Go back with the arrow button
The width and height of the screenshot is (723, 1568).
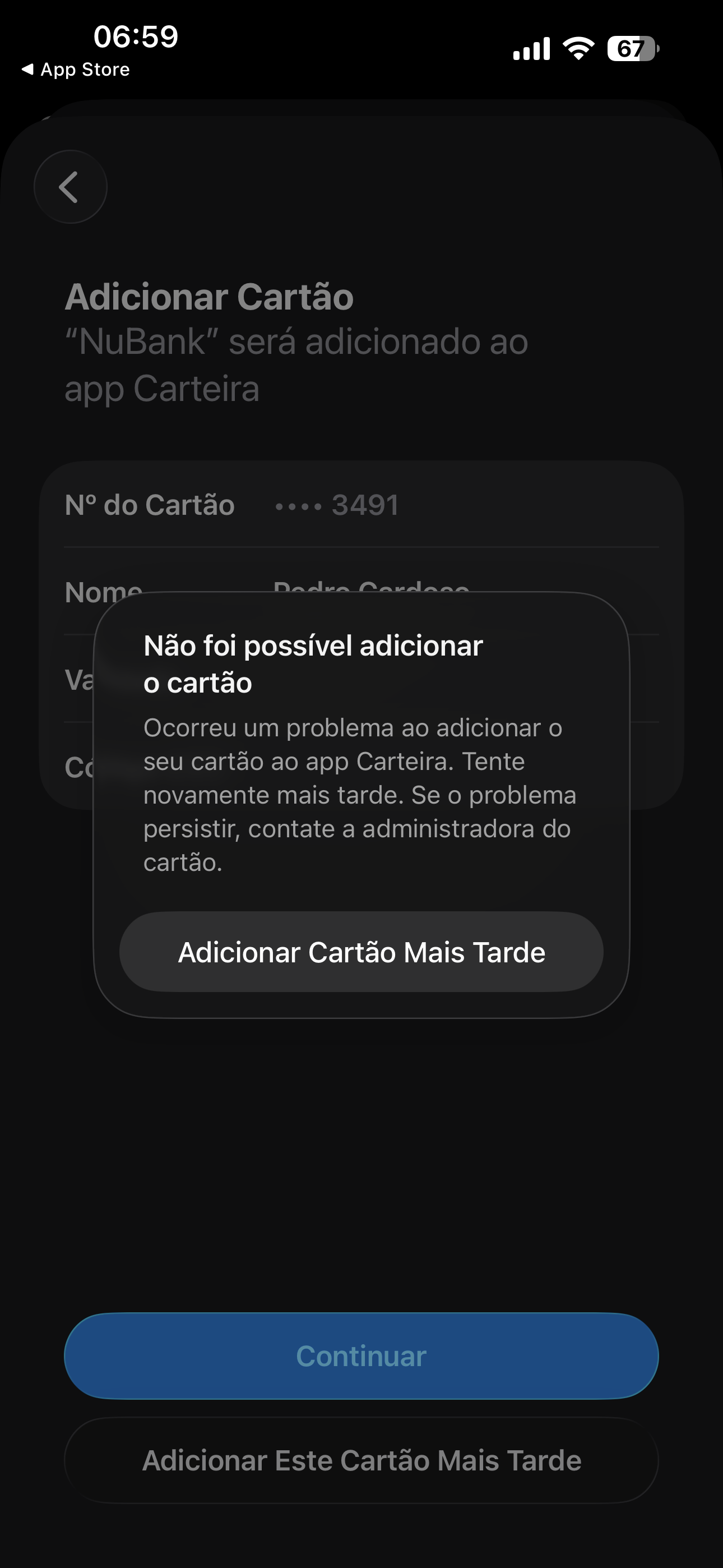click(71, 187)
